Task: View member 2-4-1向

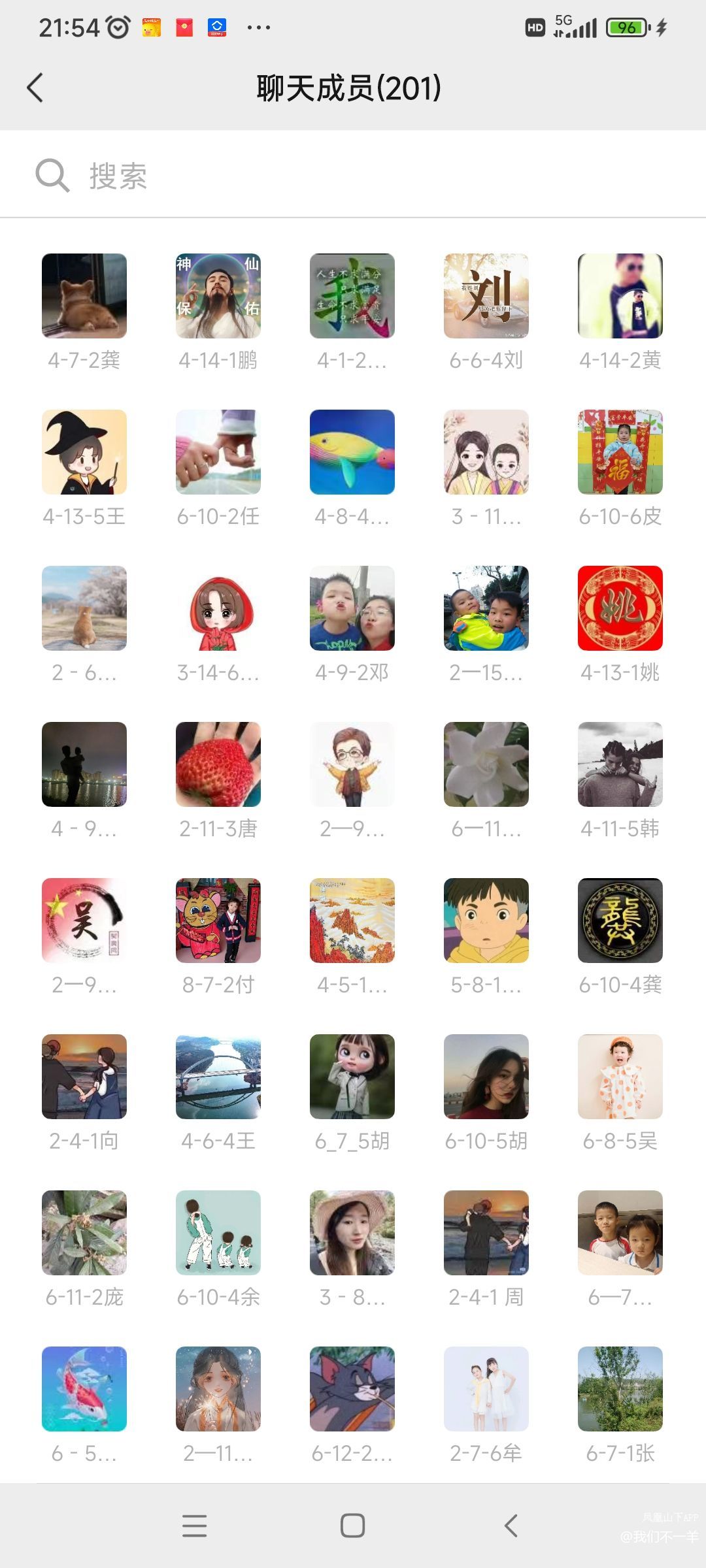Action: point(84,1077)
